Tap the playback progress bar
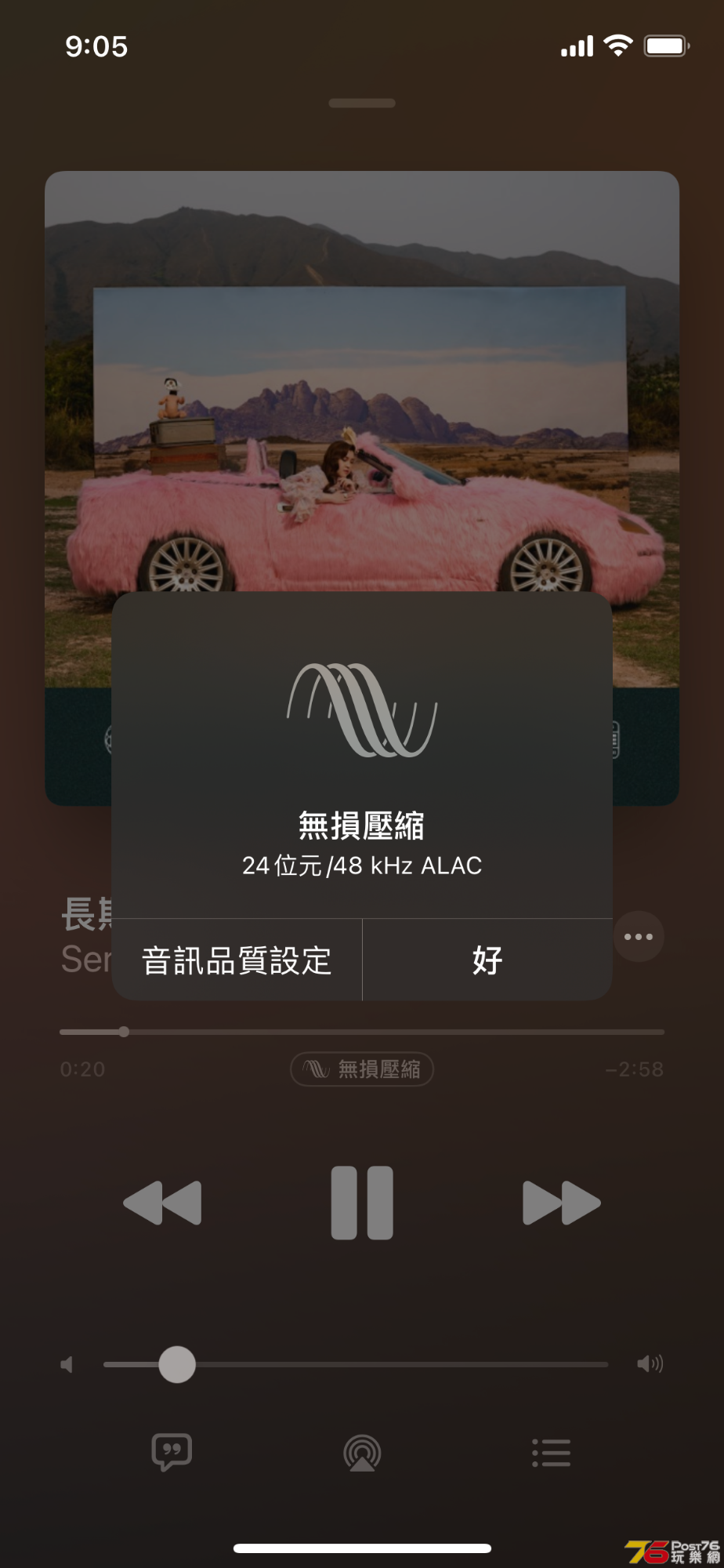 (392, 1032)
